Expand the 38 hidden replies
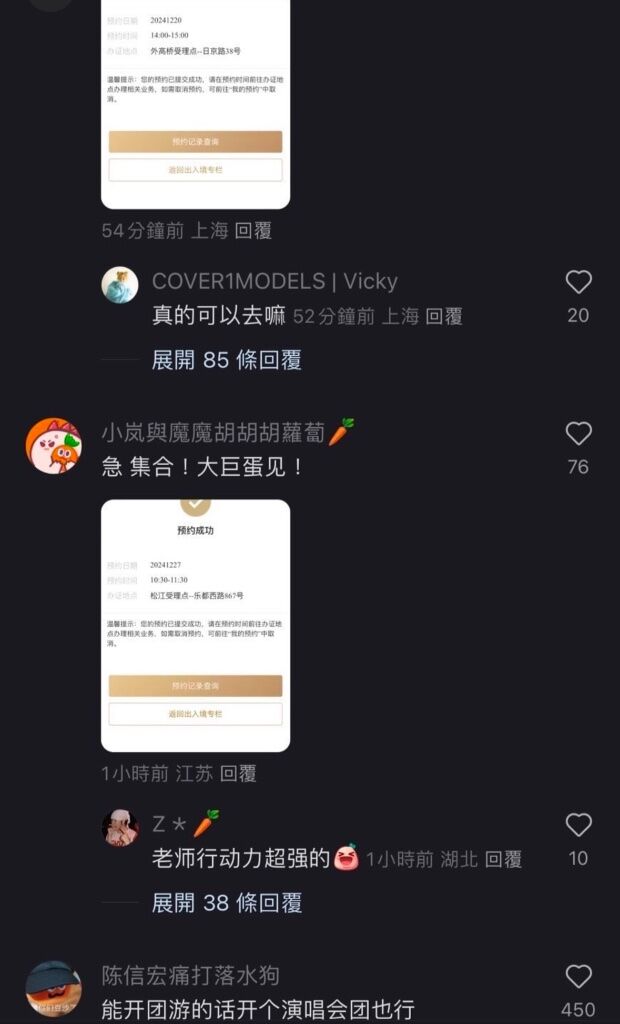The width and height of the screenshot is (620, 1024). pos(226,903)
